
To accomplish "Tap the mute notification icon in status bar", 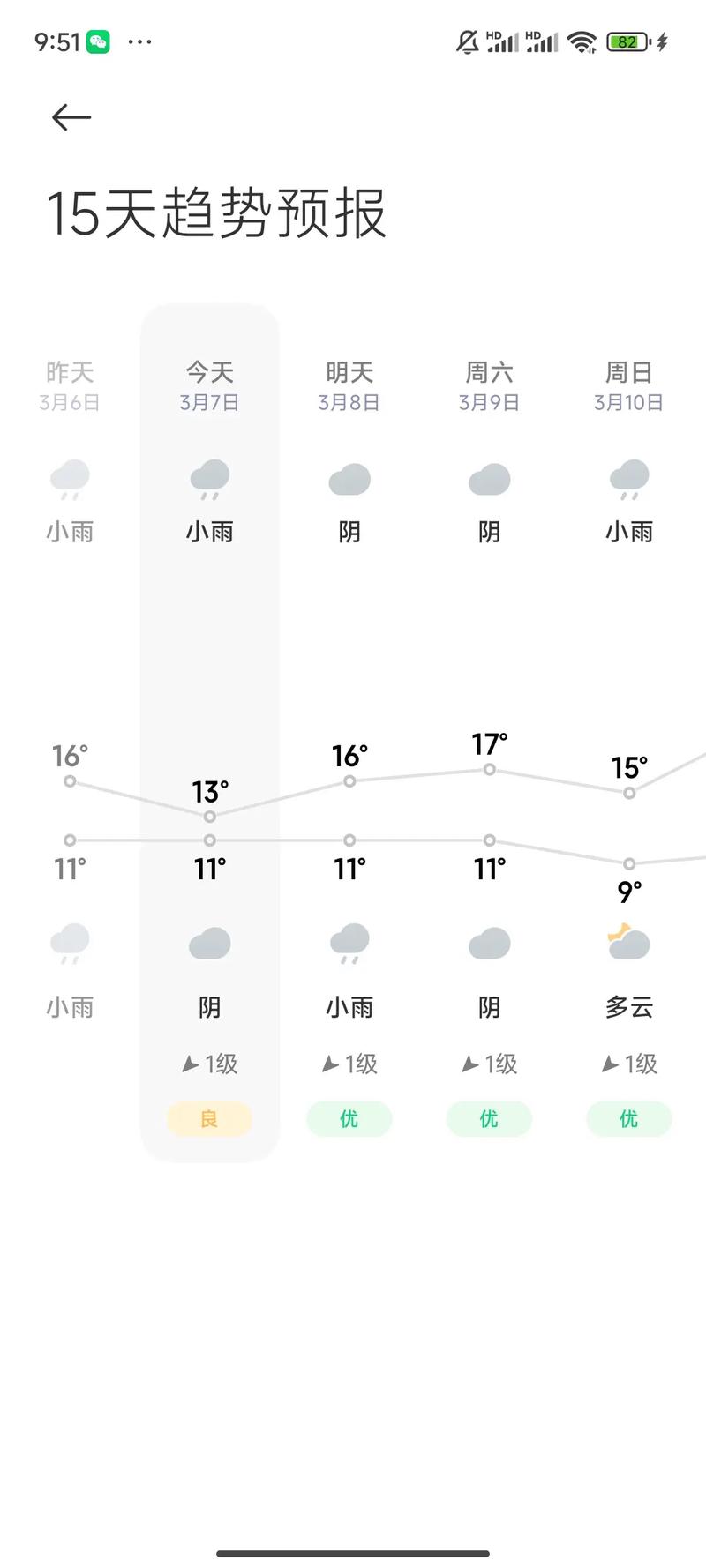I will click(465, 41).
